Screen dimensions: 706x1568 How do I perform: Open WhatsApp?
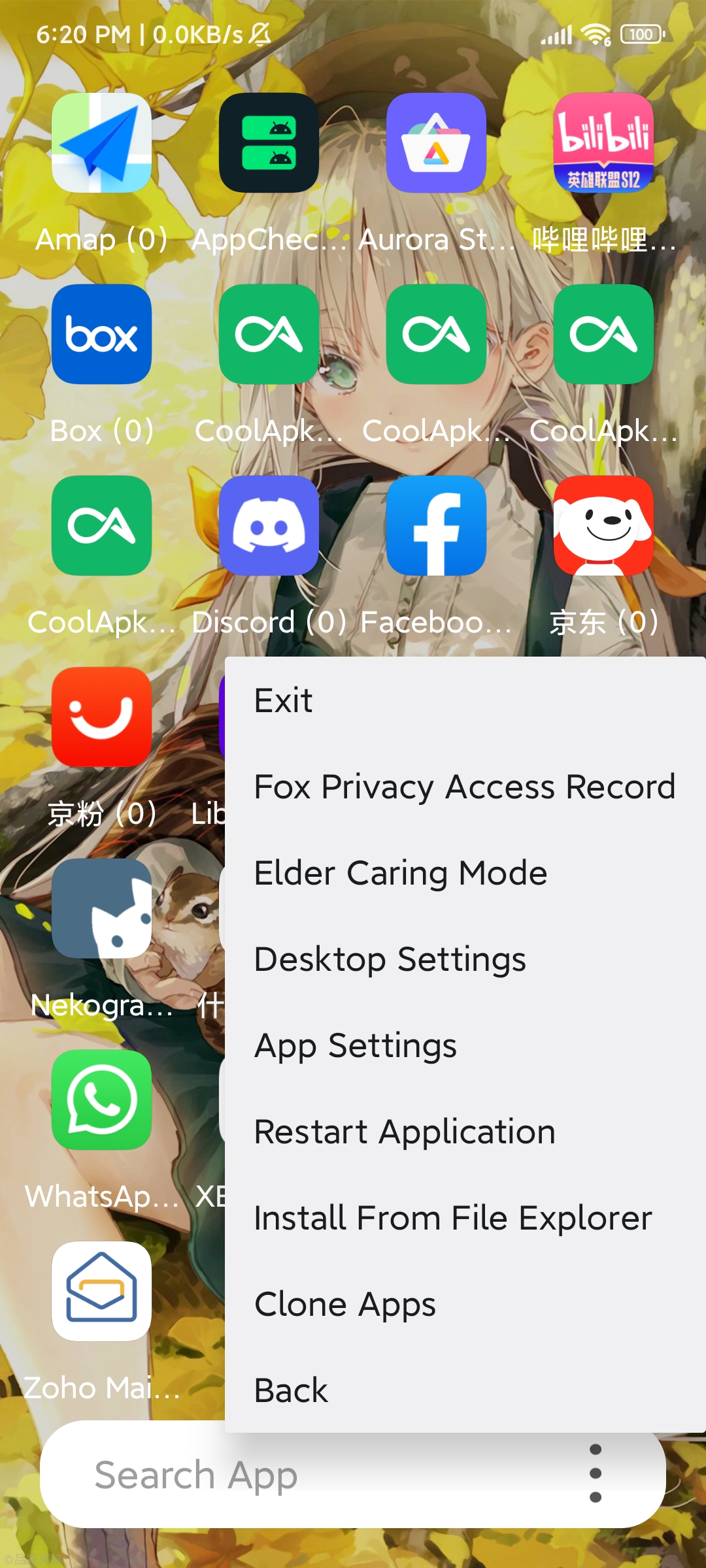(x=101, y=1100)
